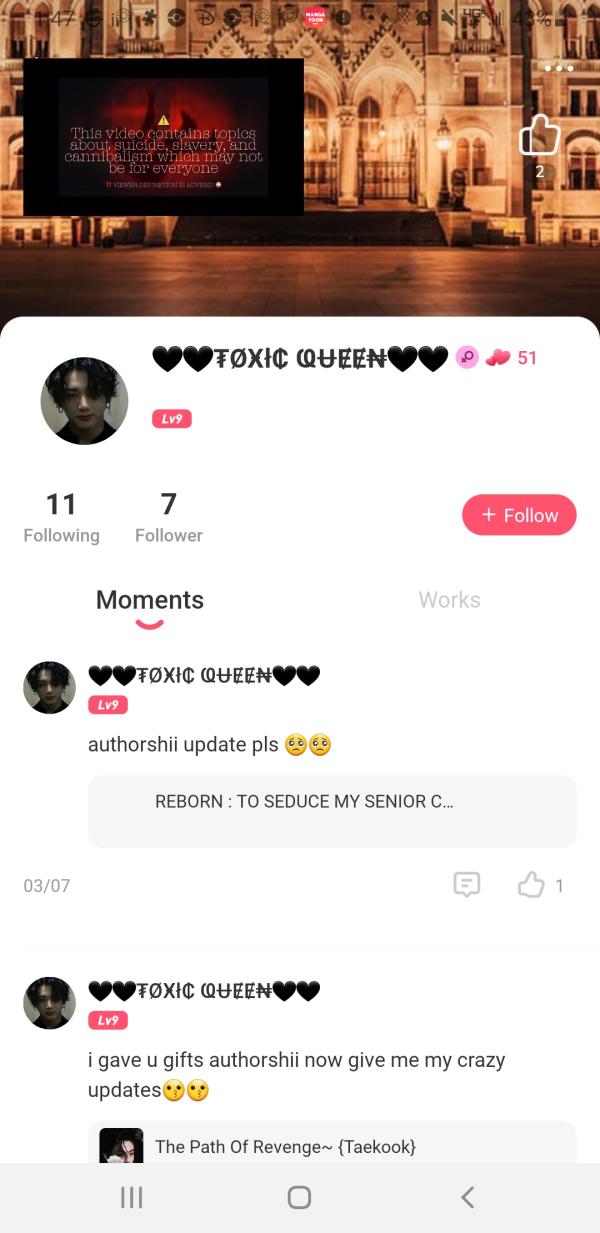This screenshot has height=1233, width=600.
Task: View the Following list
Action: pos(61,517)
